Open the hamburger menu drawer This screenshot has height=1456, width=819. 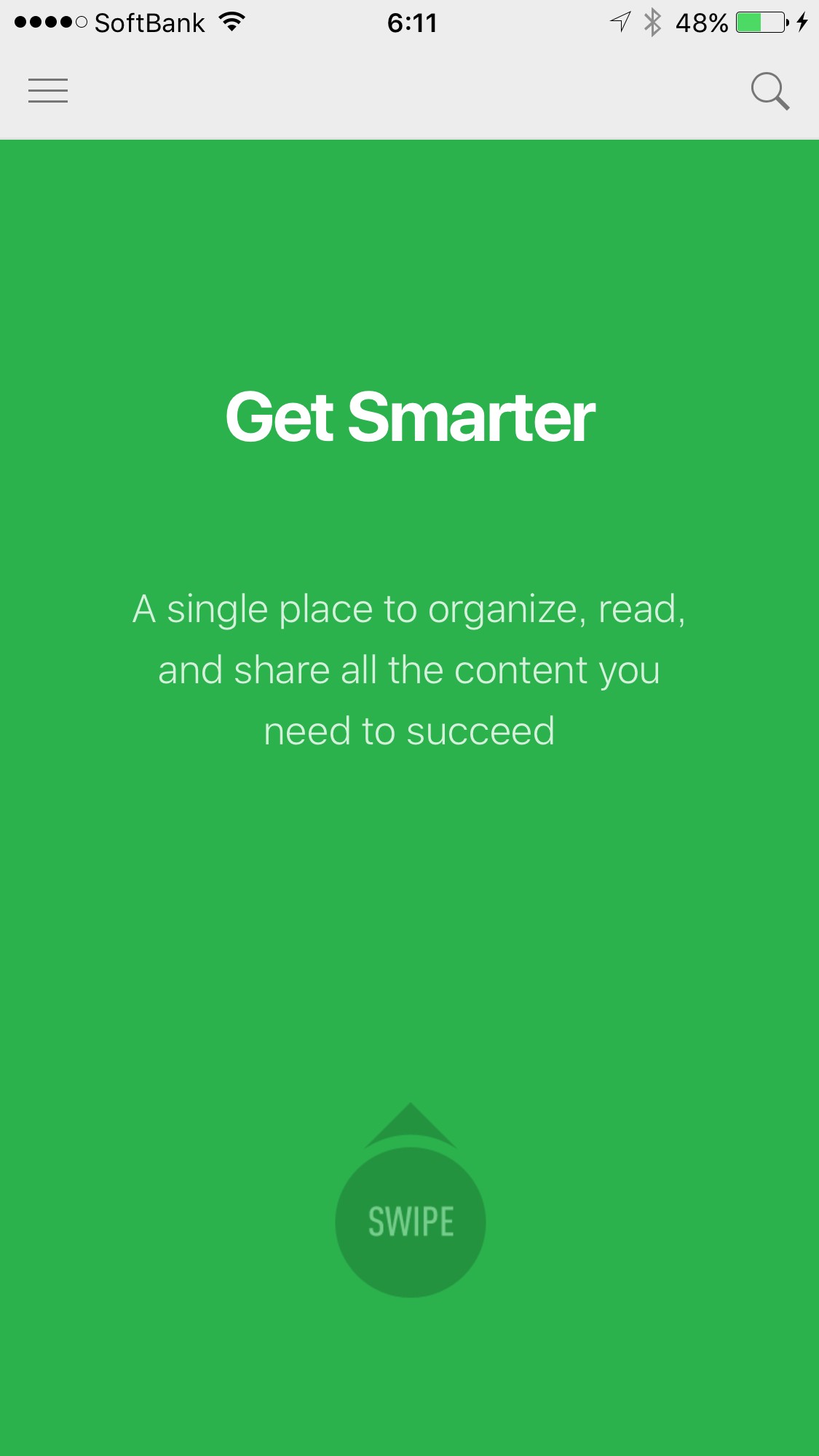[48, 91]
